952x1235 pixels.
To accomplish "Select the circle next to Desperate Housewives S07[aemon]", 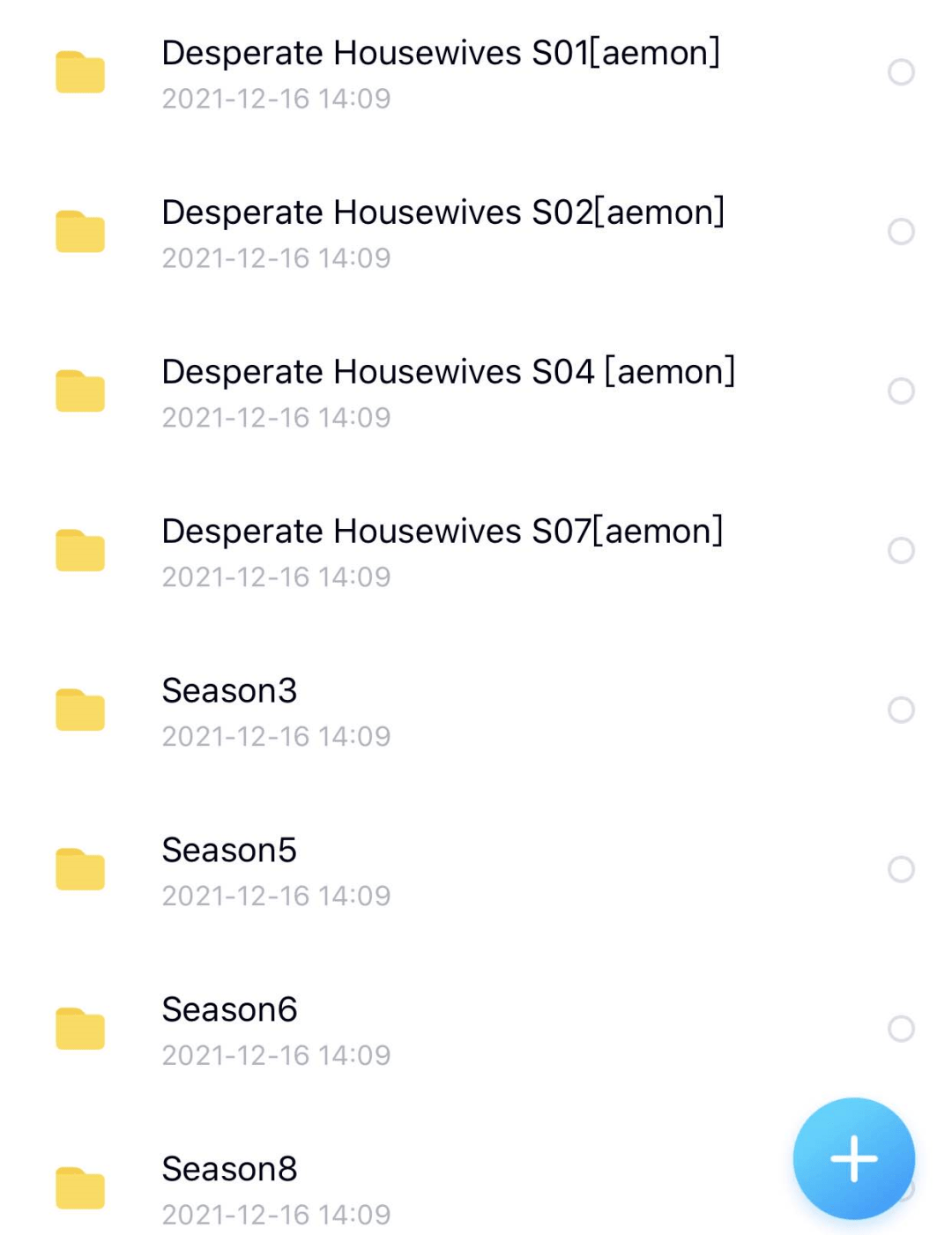I will 901,551.
